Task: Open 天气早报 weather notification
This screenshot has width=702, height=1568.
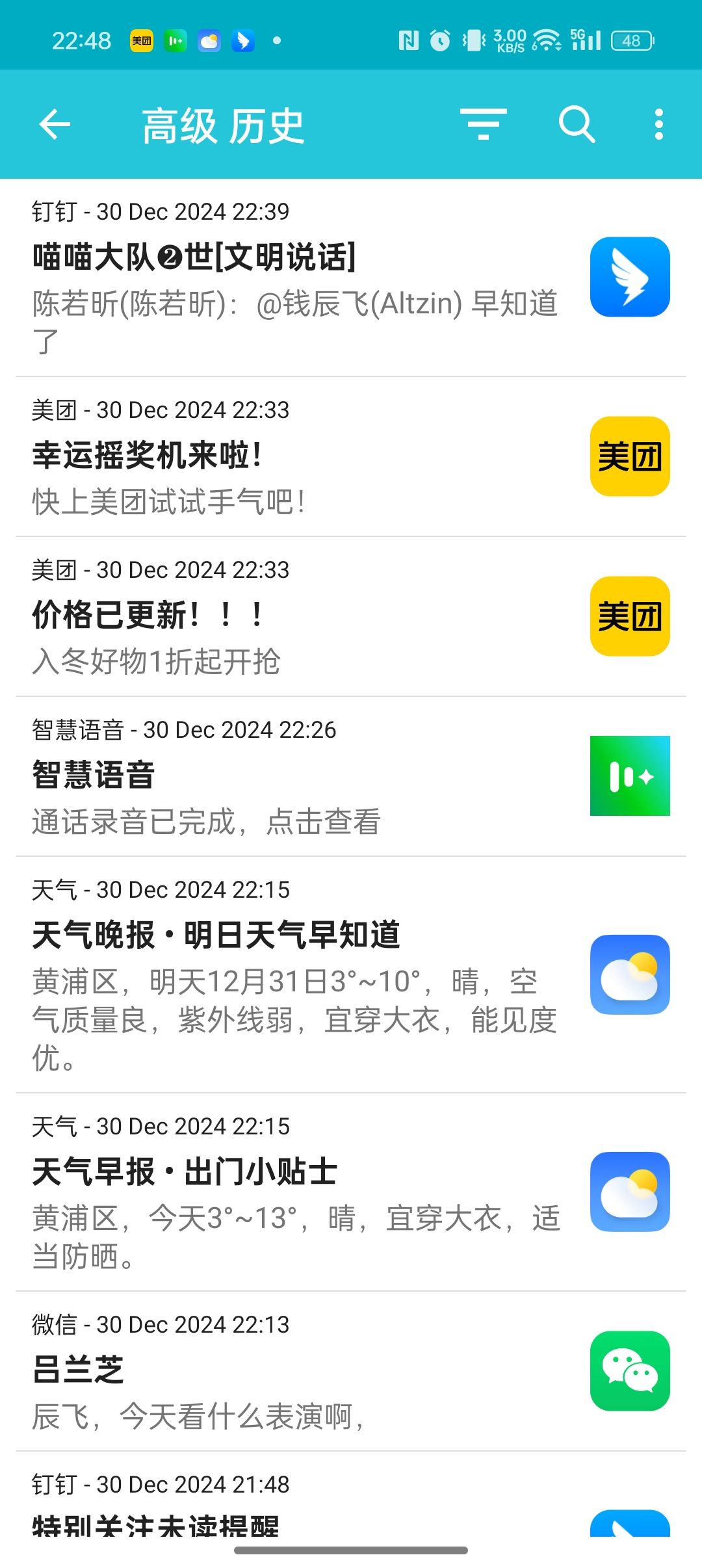Action: [x=295, y=1192]
